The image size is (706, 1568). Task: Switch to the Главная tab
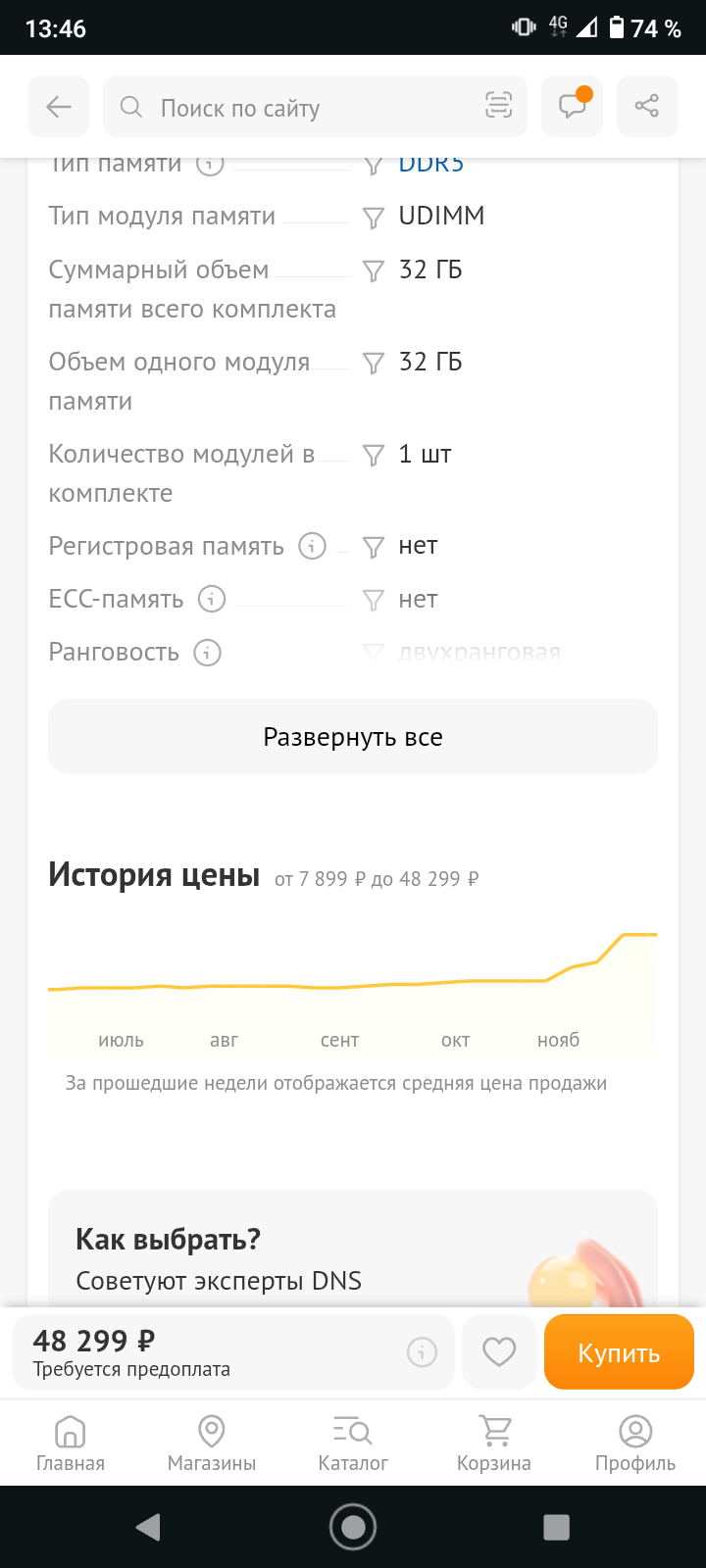(x=71, y=1444)
